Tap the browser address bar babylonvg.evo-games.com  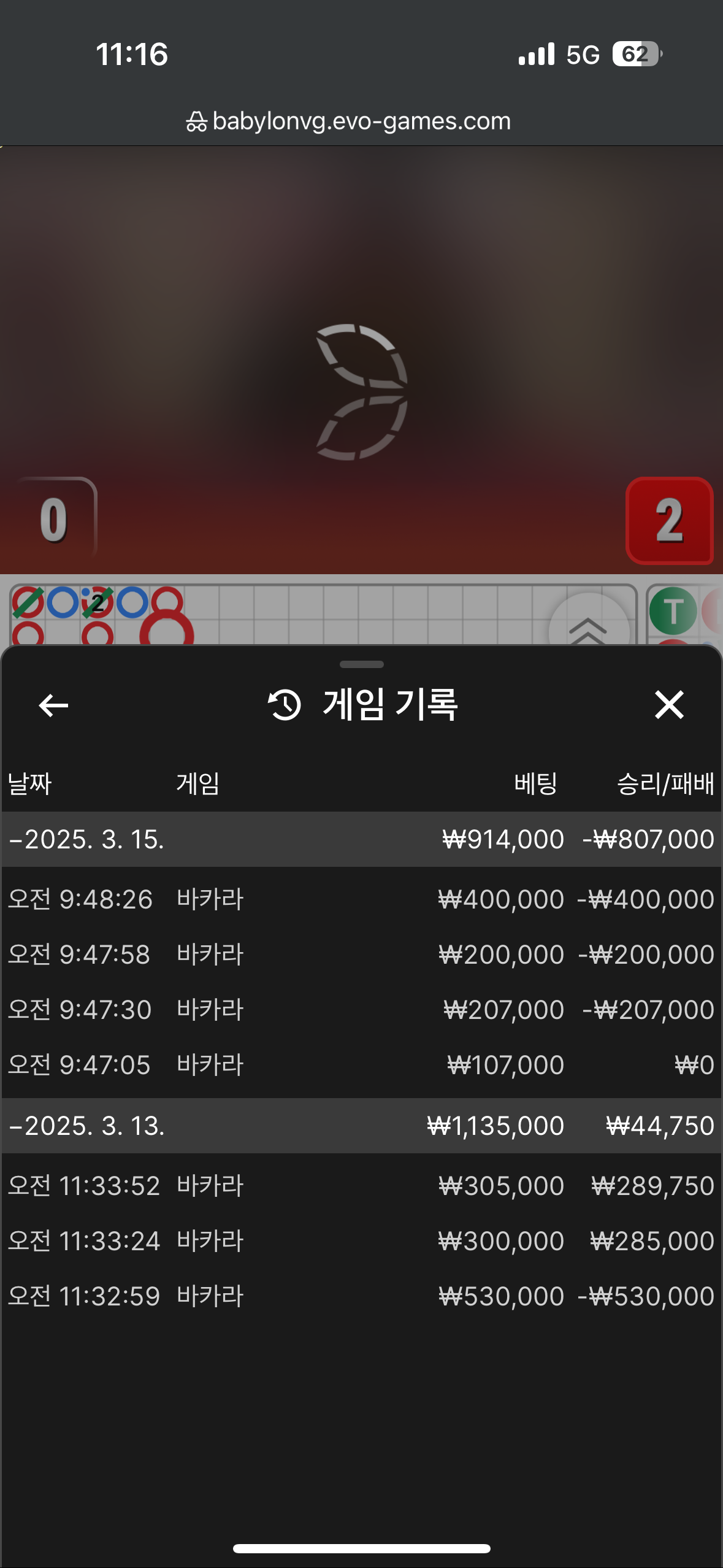[361, 121]
